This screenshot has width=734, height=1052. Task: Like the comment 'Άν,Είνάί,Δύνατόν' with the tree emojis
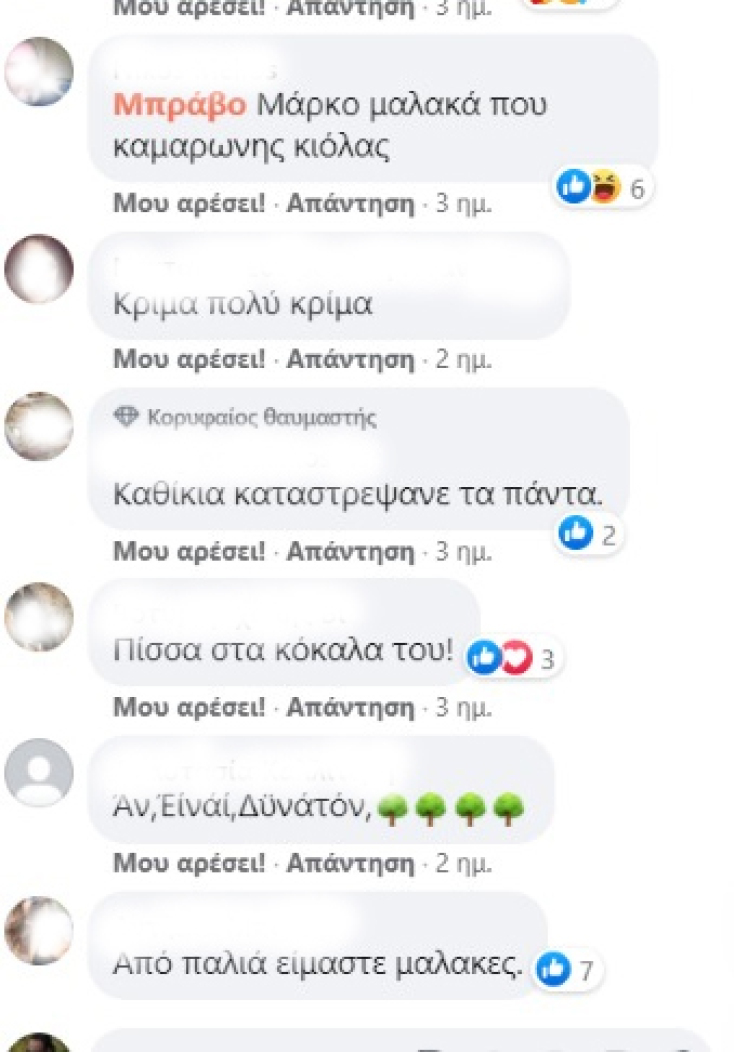[188, 863]
